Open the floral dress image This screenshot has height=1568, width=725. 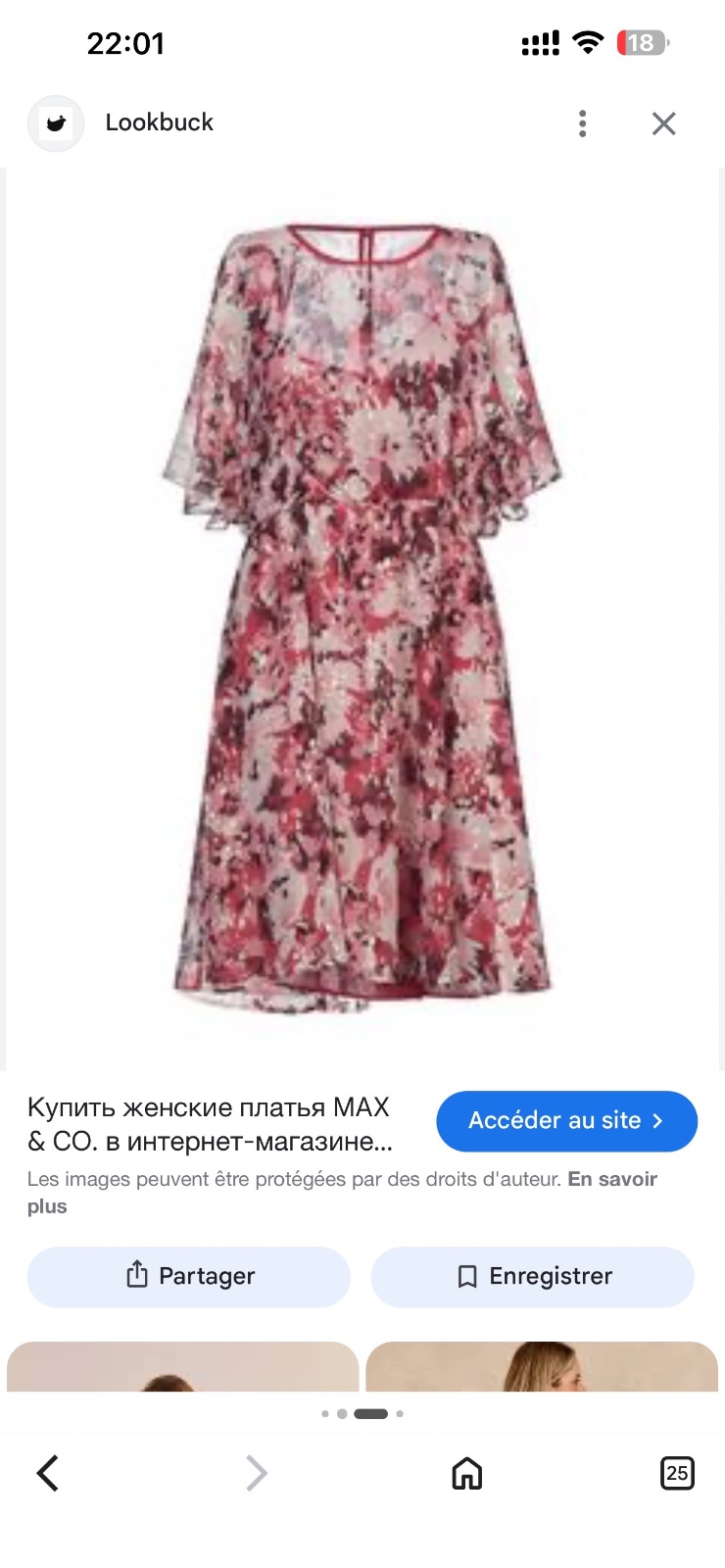(x=363, y=617)
